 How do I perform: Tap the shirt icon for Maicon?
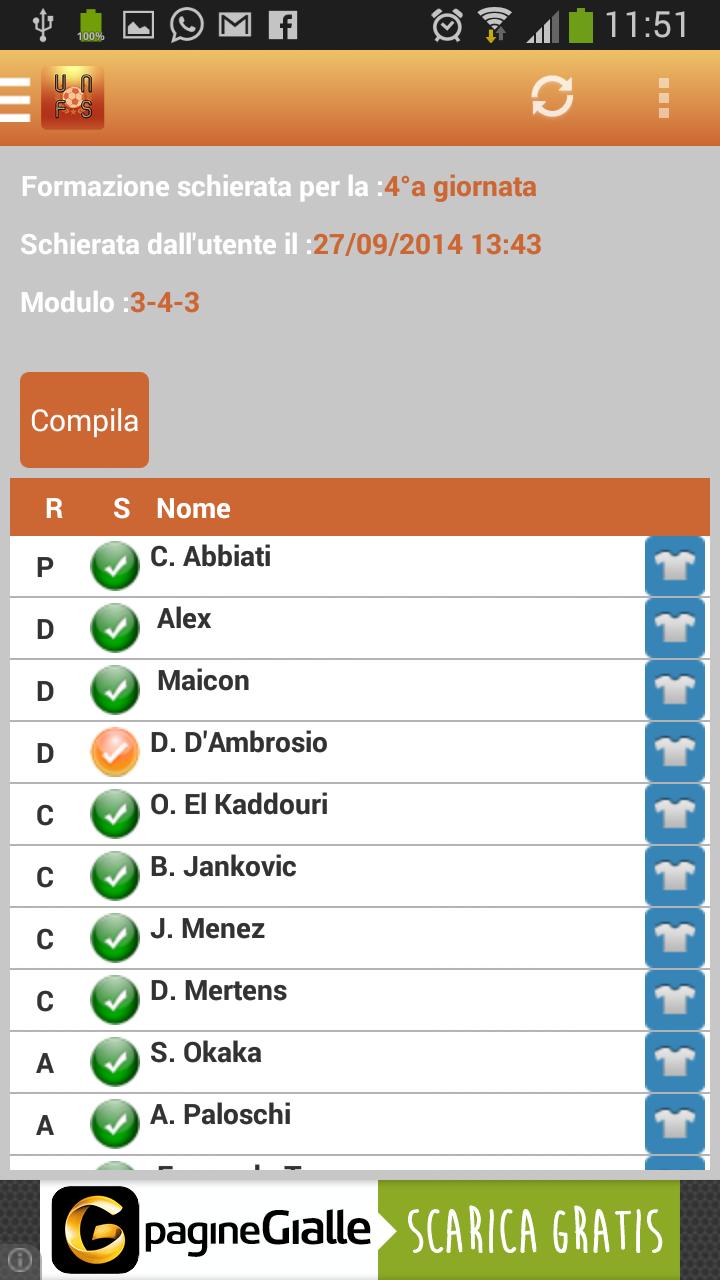675,691
